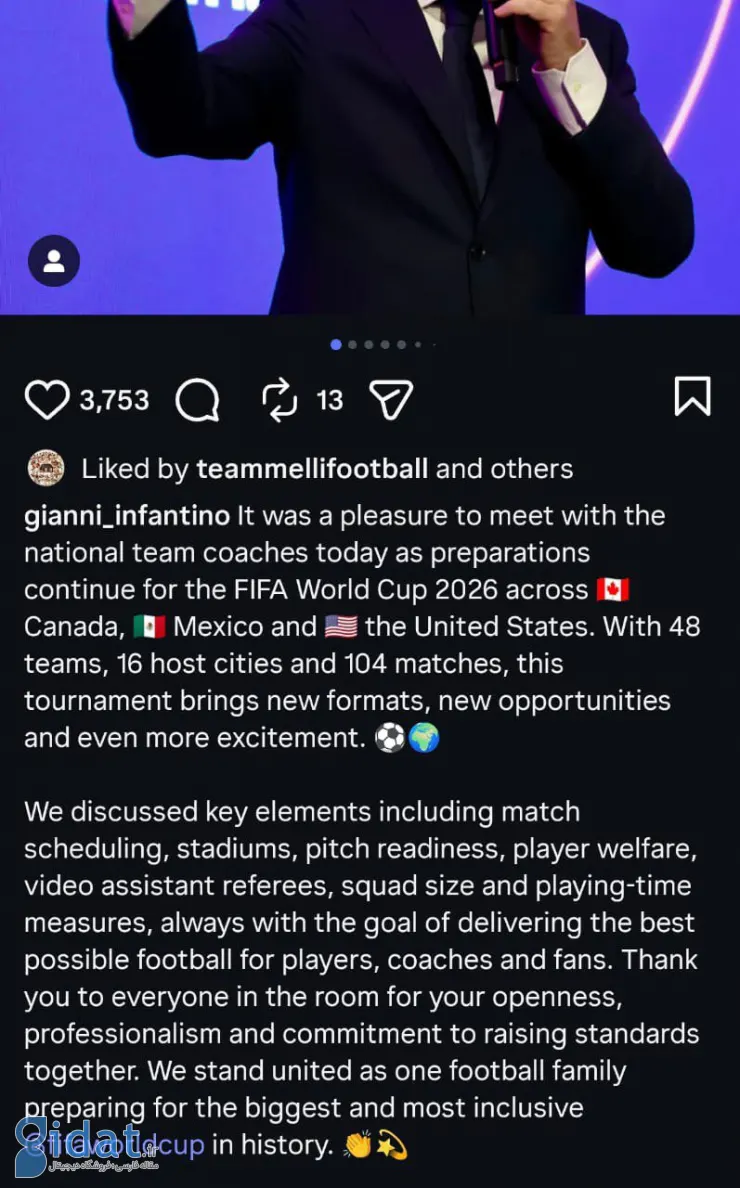The image size is (740, 1188).
Task: Open the comments on this post
Action: [197, 400]
